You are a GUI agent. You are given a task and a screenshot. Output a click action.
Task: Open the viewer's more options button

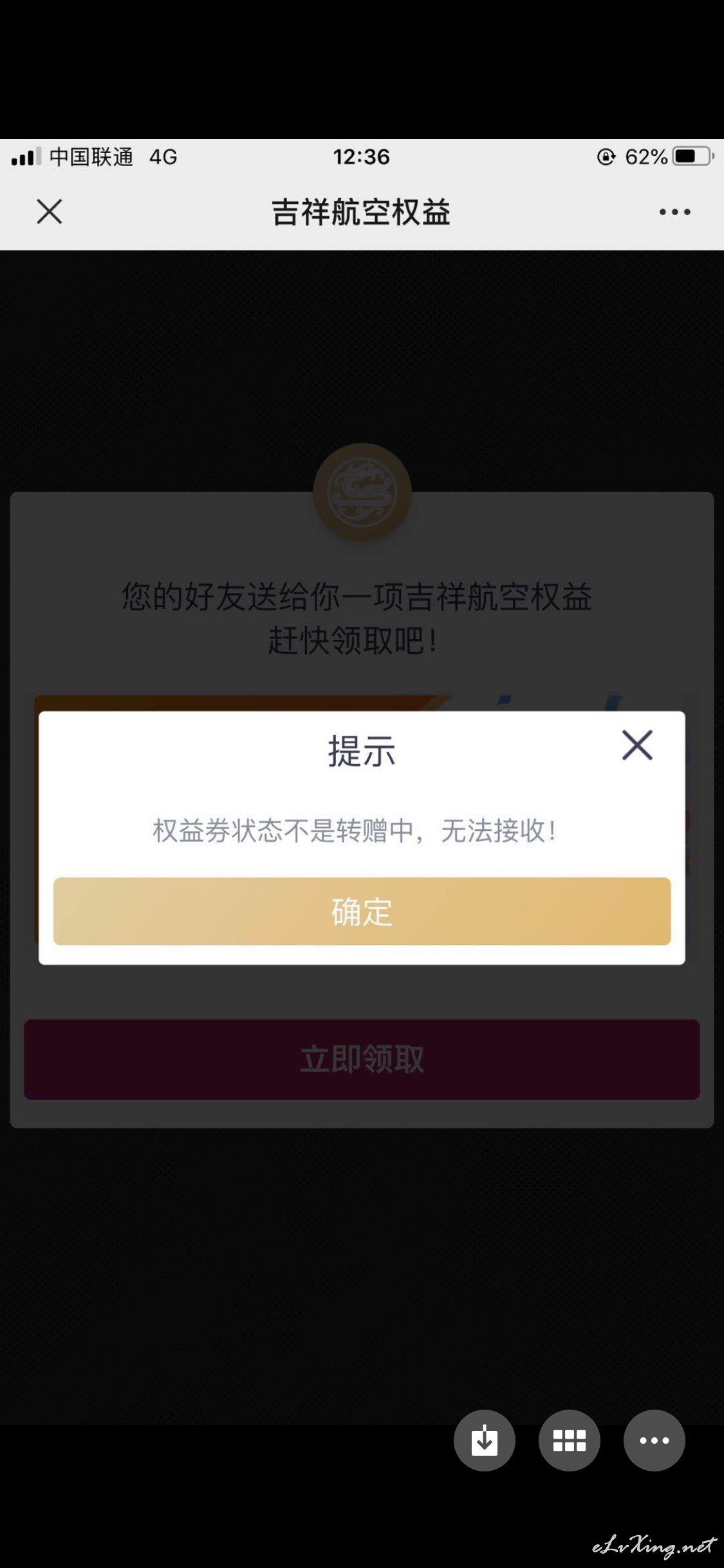point(654,1441)
